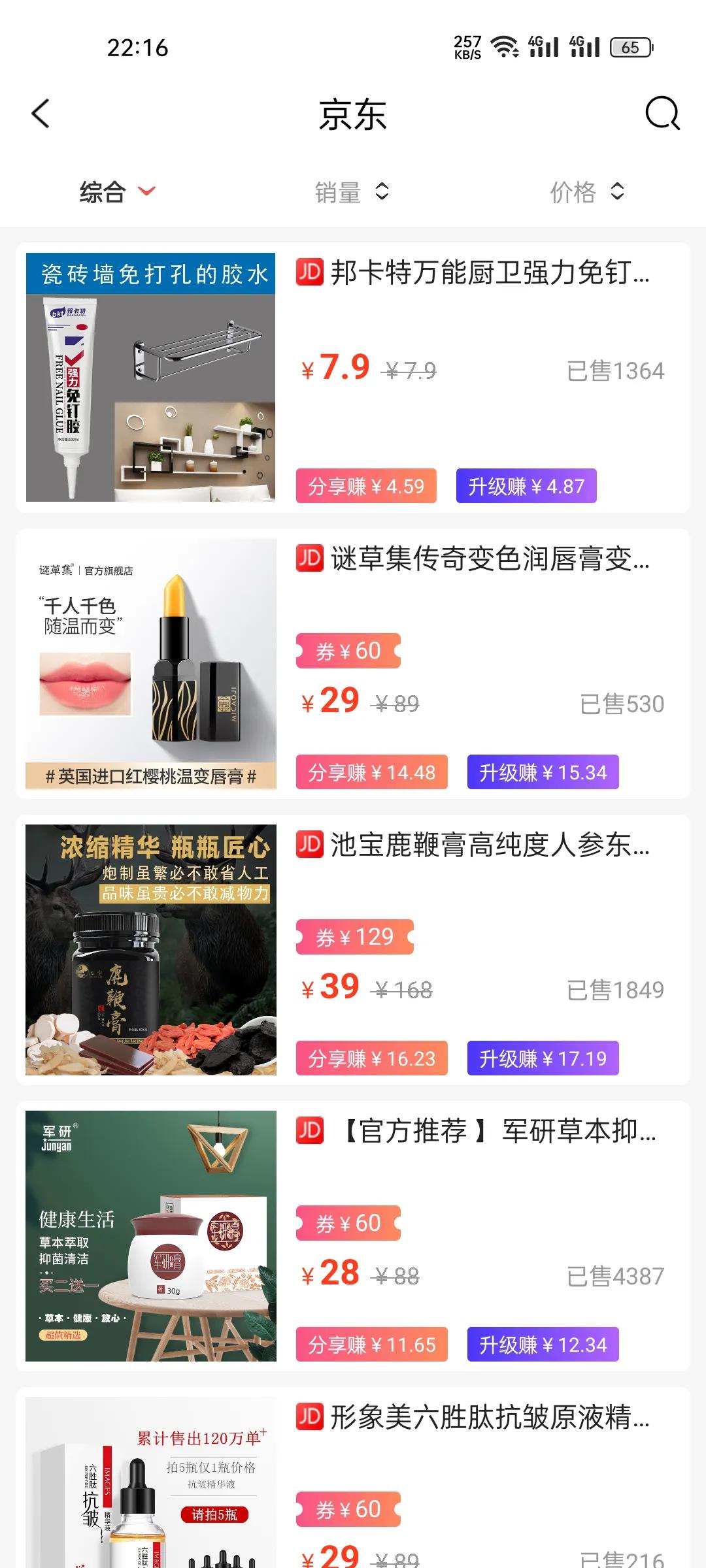Screen dimensions: 706x1568
Task: Open the search magnifier icon
Action: click(x=662, y=113)
